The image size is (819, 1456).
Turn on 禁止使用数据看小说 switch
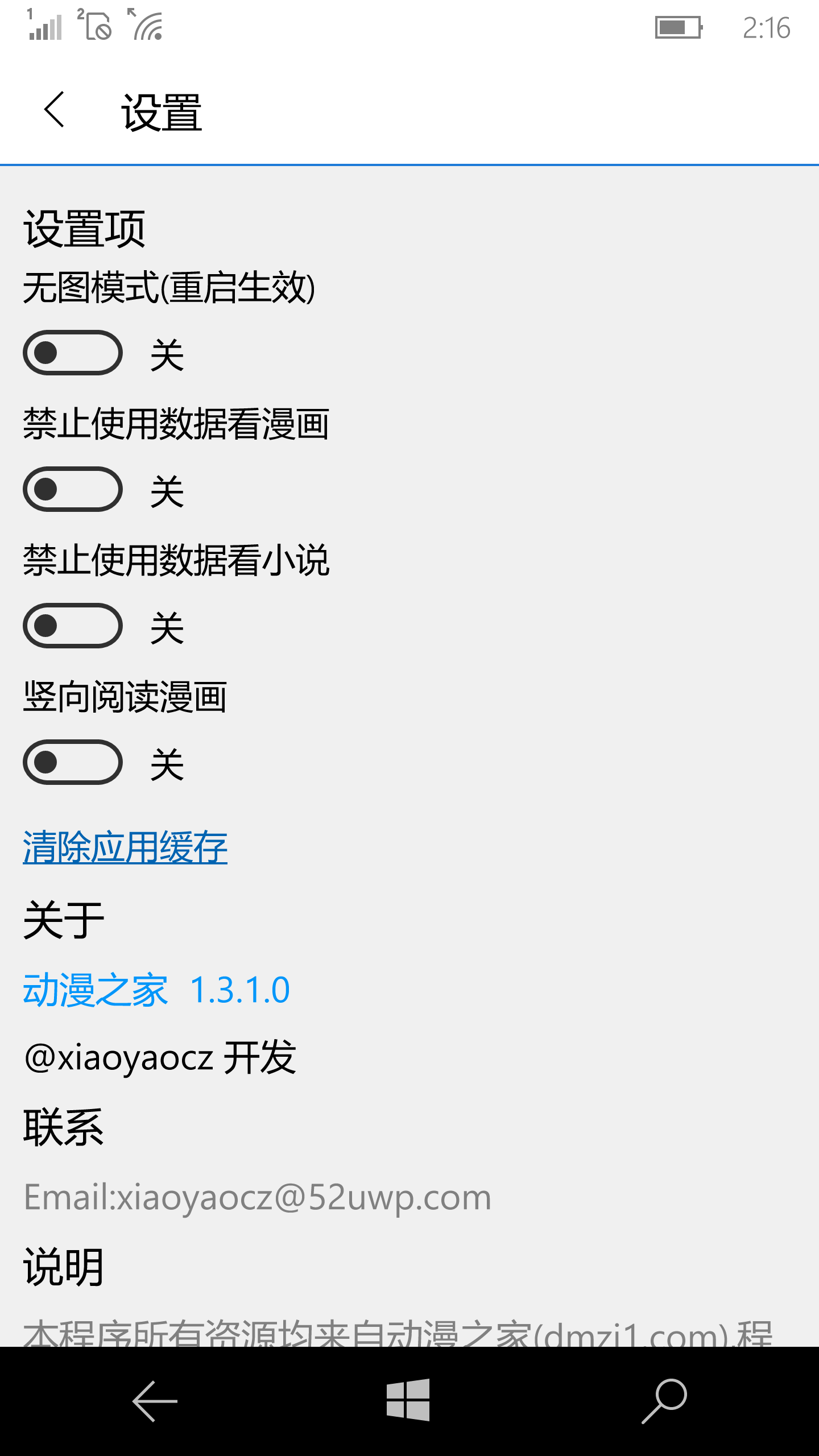(x=73, y=626)
